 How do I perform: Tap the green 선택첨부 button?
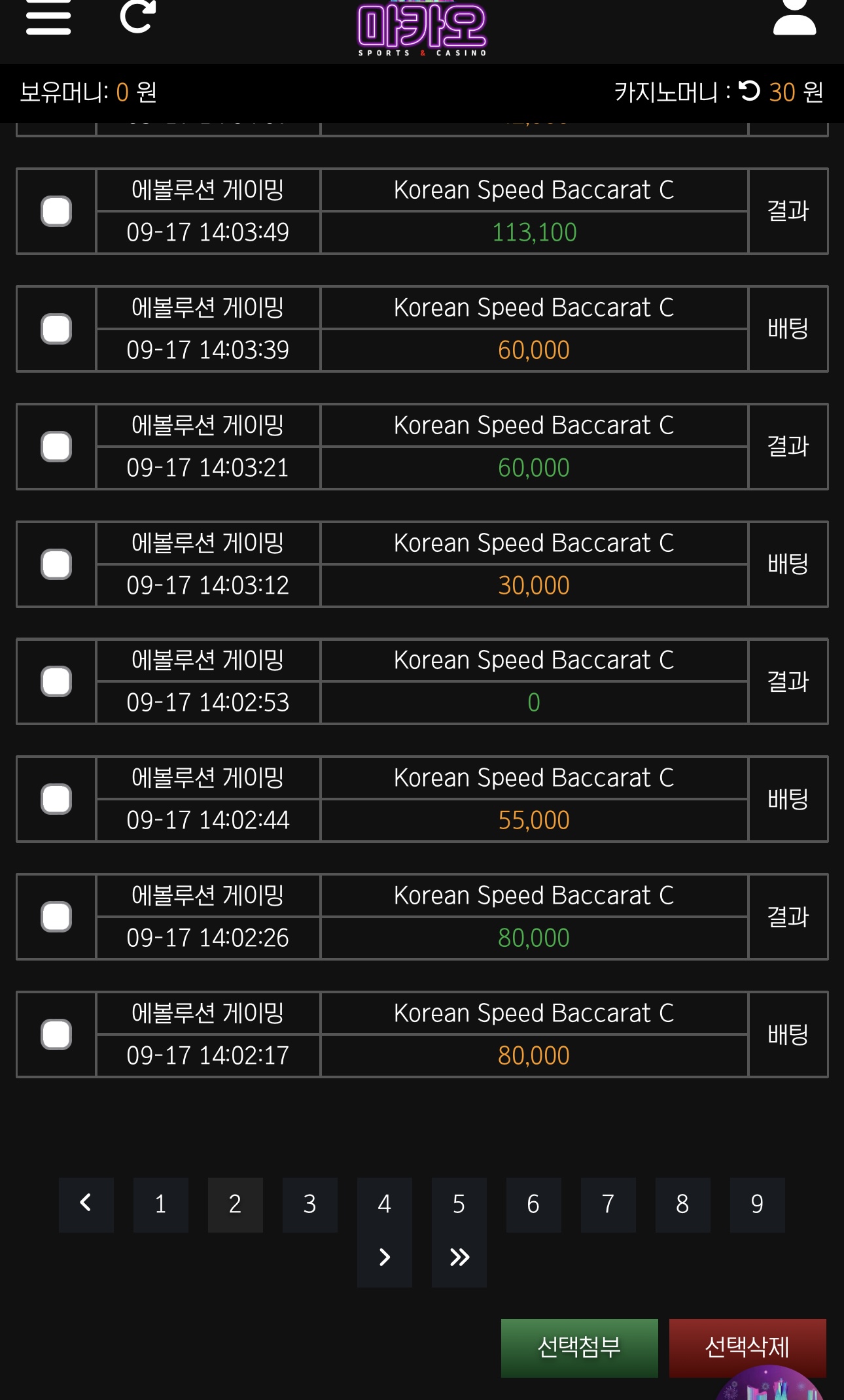[x=579, y=1348]
